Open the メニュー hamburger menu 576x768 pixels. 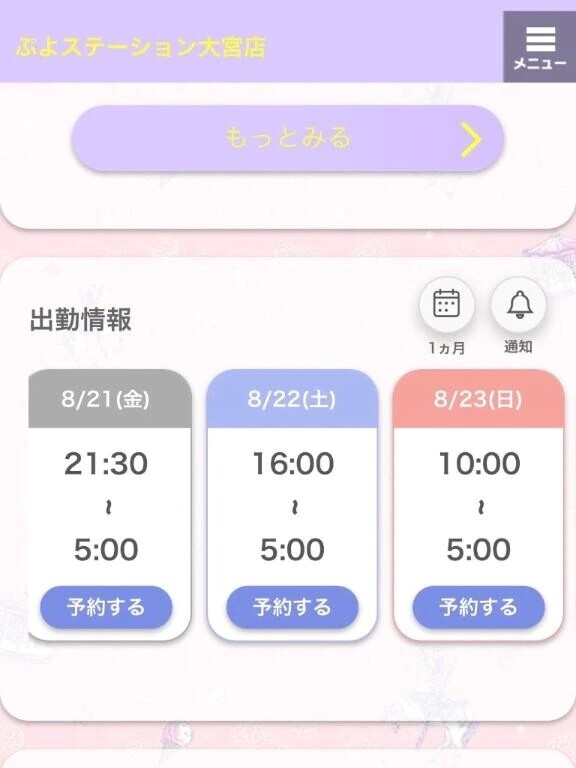[540, 47]
